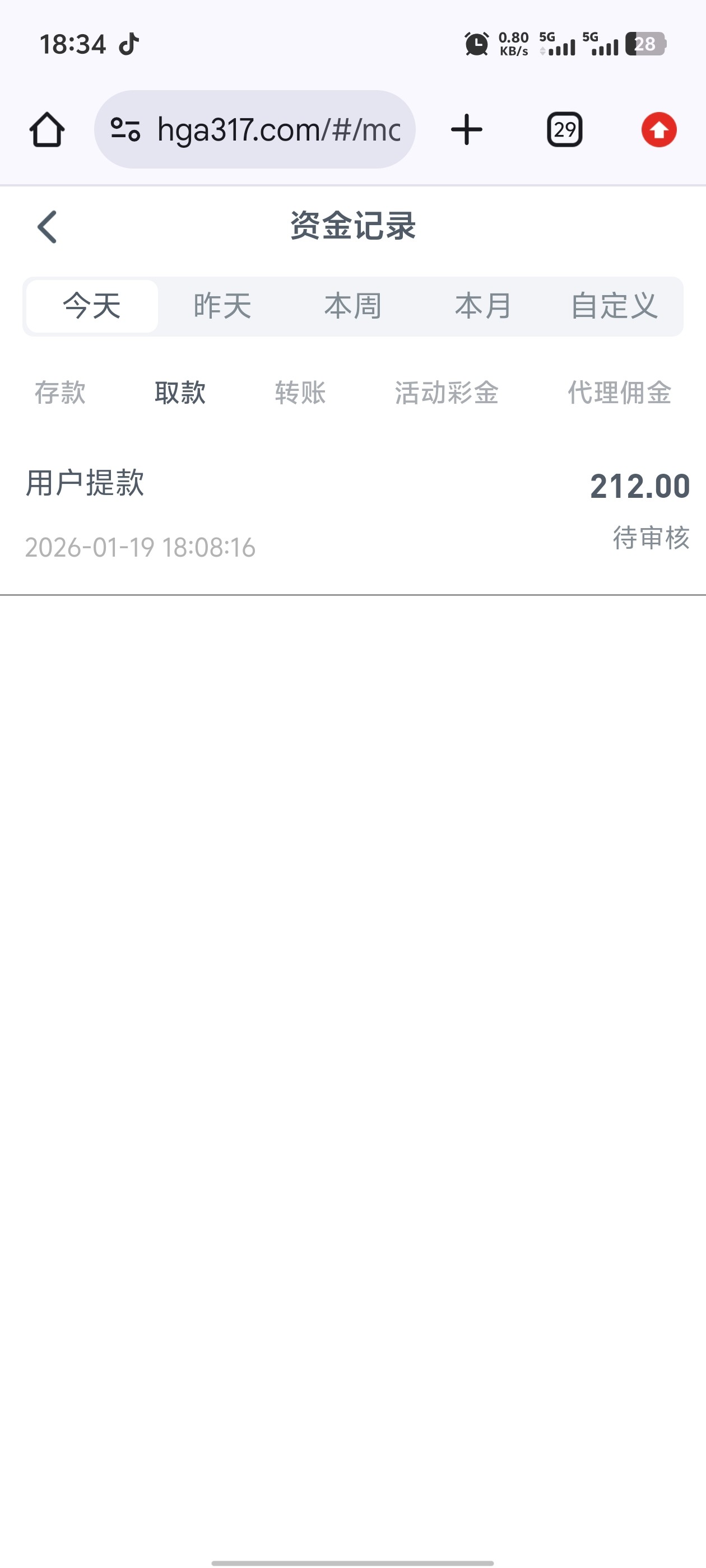Open the 用户提款 212.00 record
This screenshot has width=706, height=1568.
click(x=352, y=514)
